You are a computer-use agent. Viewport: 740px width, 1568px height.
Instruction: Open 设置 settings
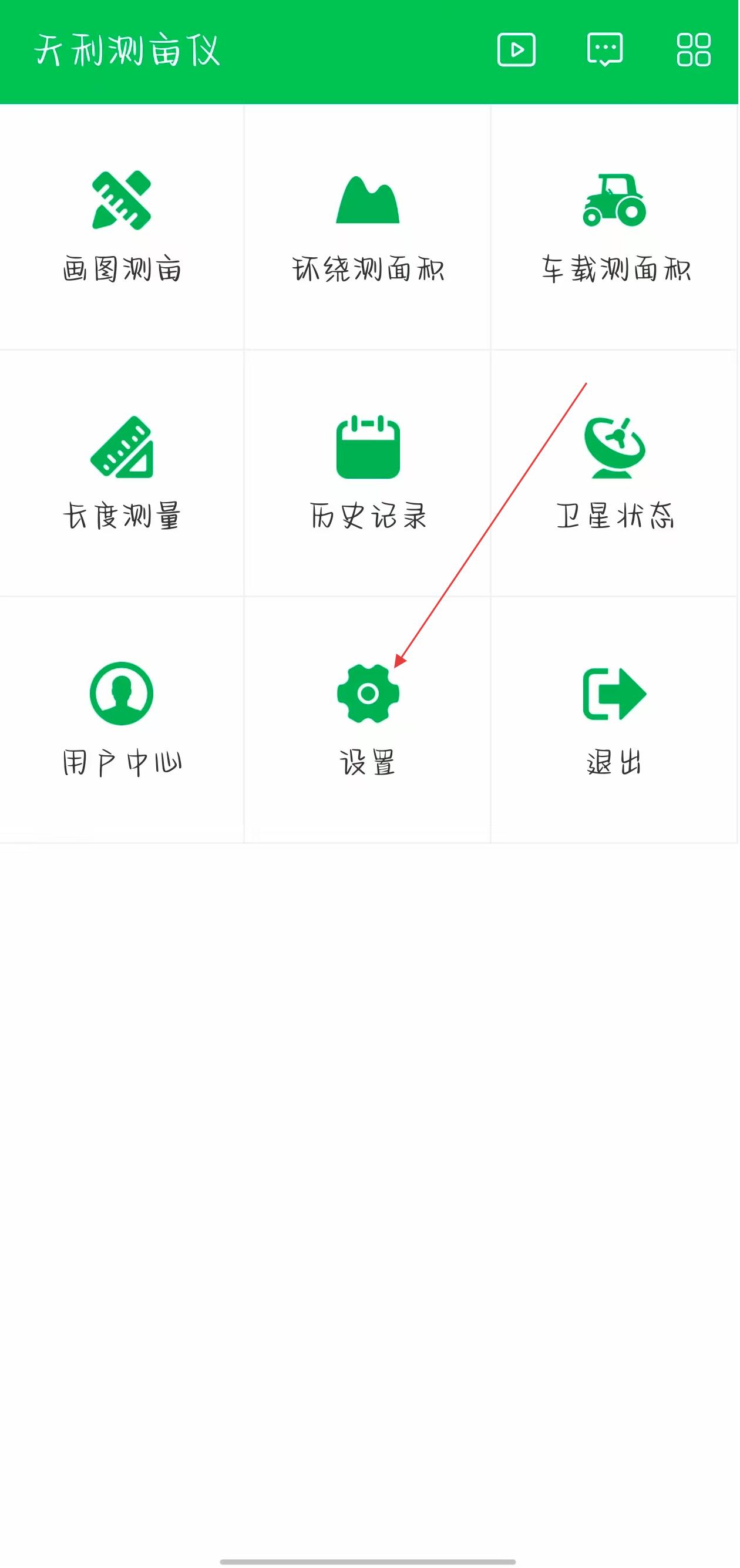[368, 719]
